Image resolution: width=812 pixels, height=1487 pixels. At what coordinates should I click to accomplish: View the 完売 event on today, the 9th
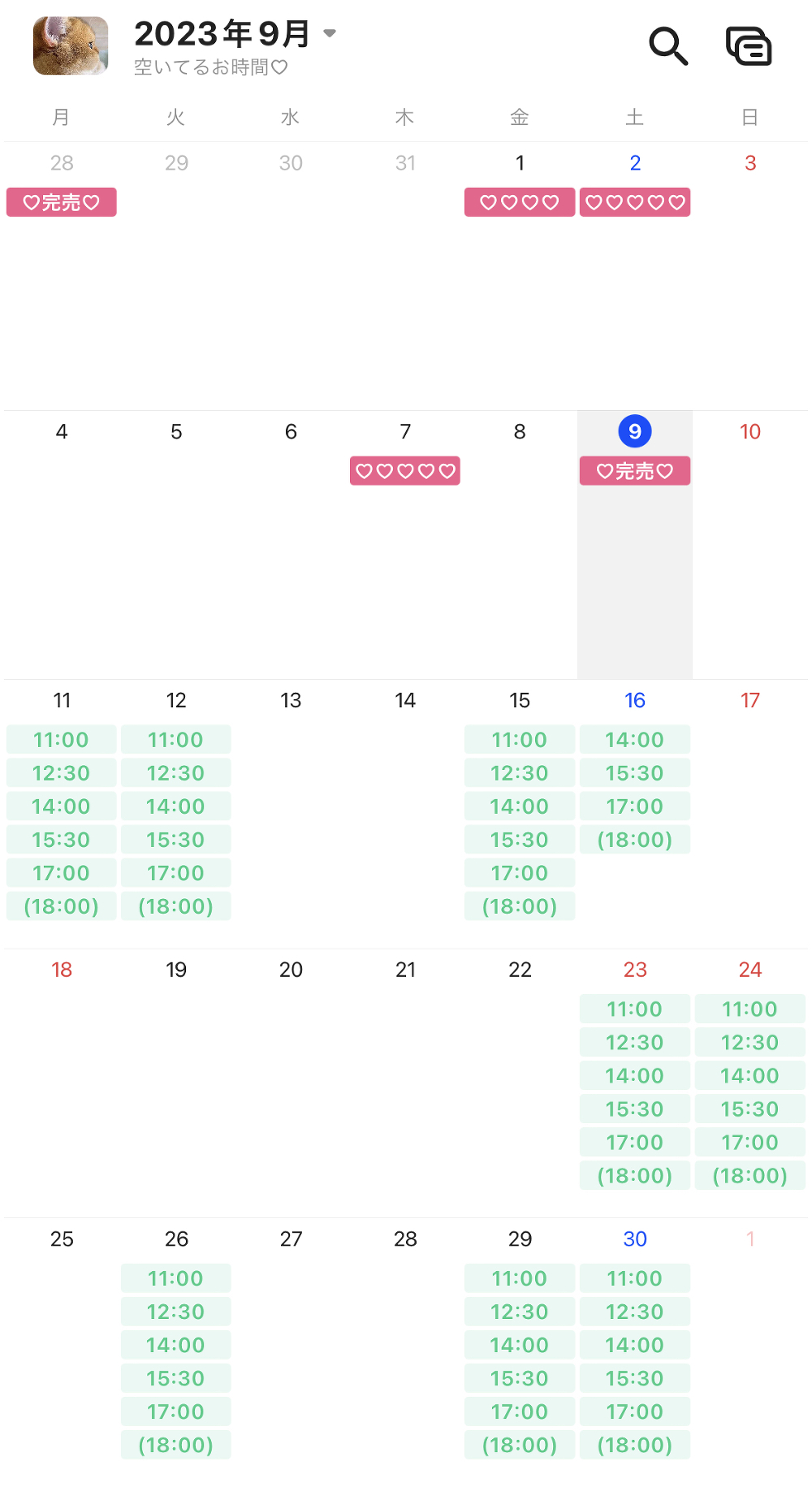coord(635,471)
